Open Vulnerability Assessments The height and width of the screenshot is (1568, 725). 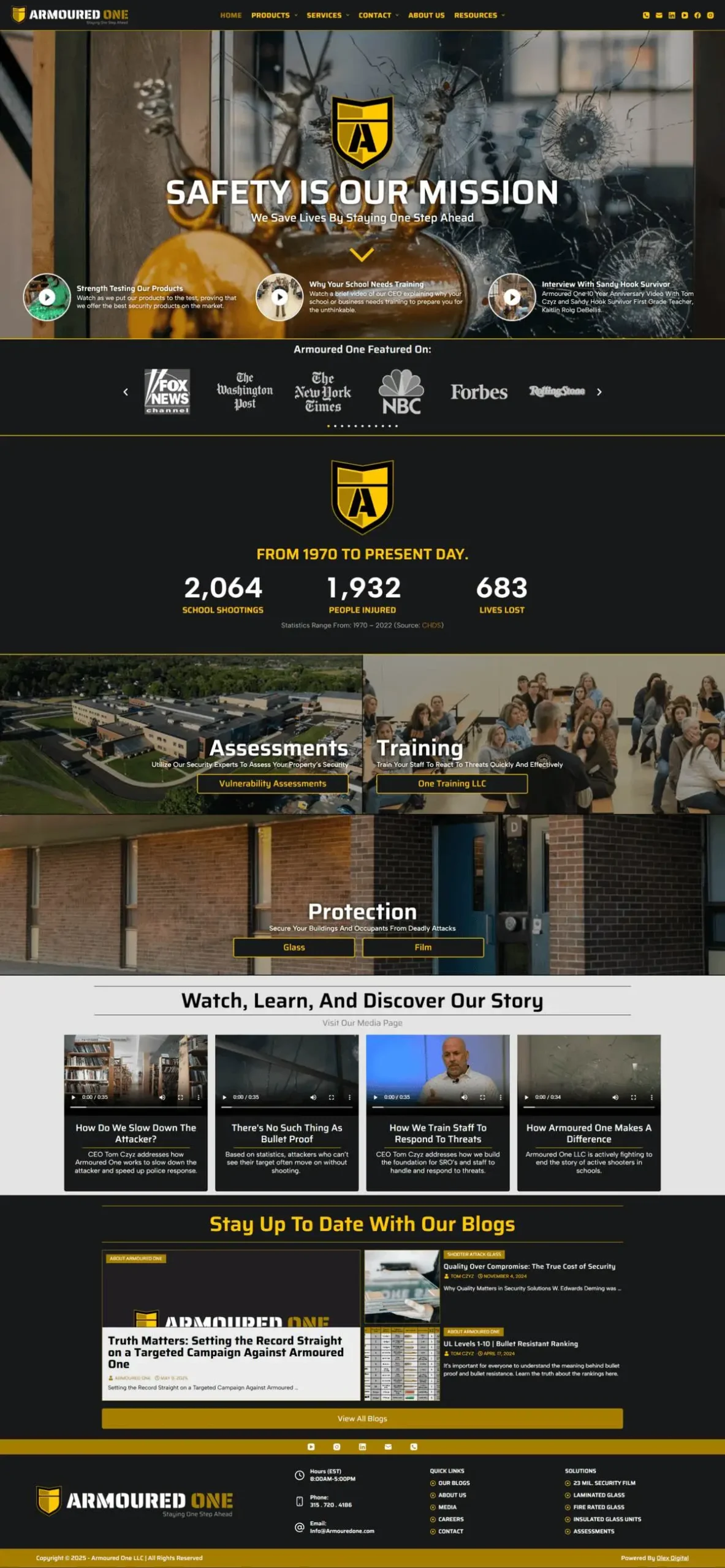pos(272,783)
